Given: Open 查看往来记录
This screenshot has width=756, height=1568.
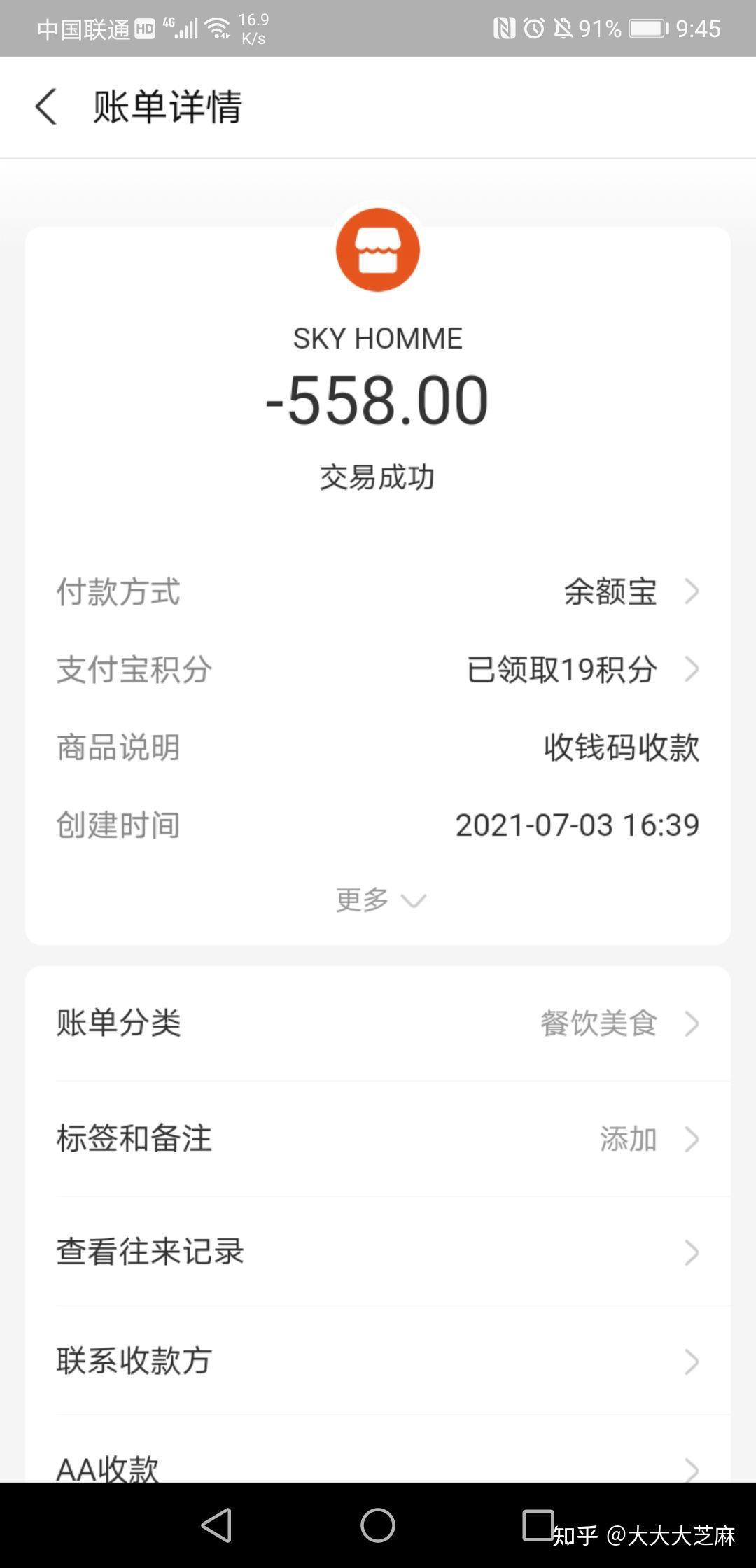Looking at the screenshot, I should click(378, 1252).
